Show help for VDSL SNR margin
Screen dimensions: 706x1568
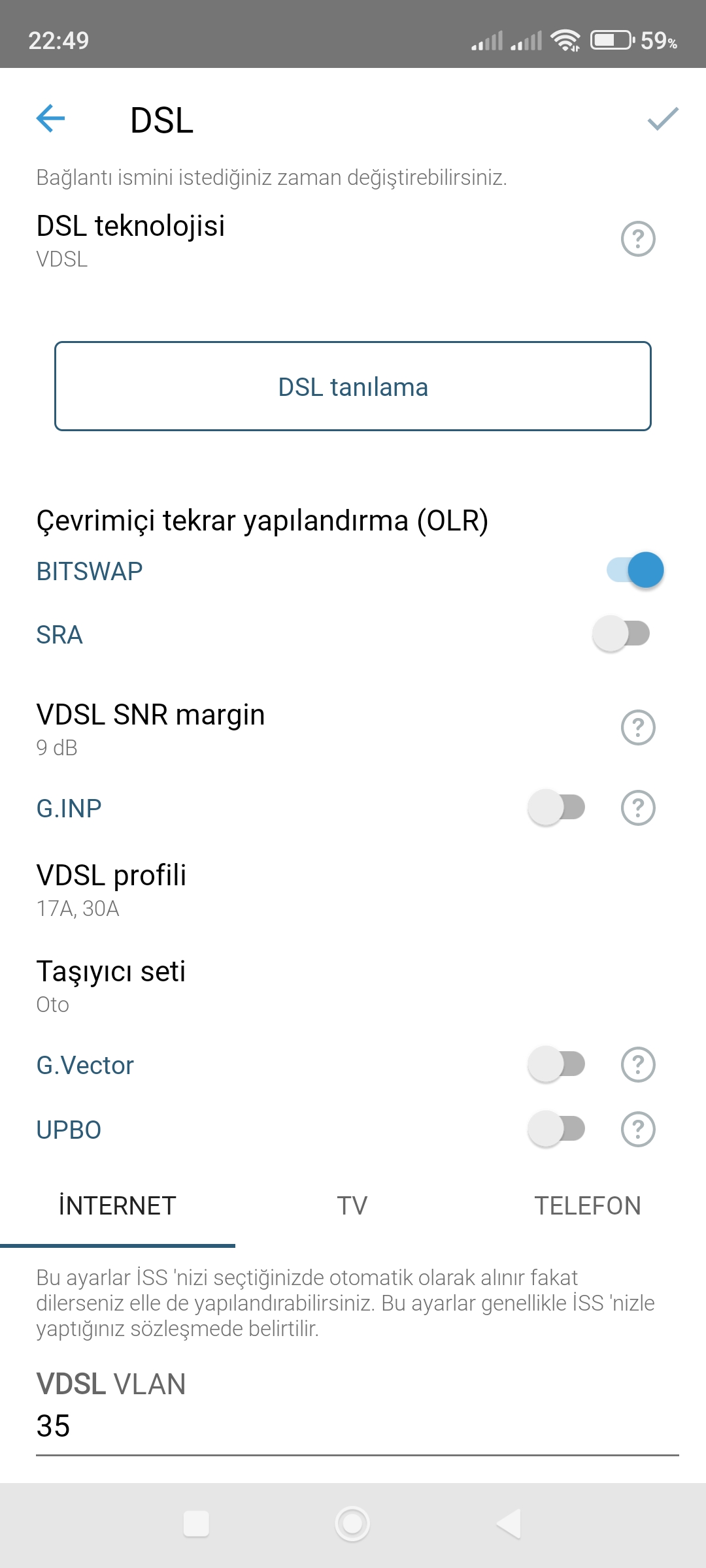[638, 728]
